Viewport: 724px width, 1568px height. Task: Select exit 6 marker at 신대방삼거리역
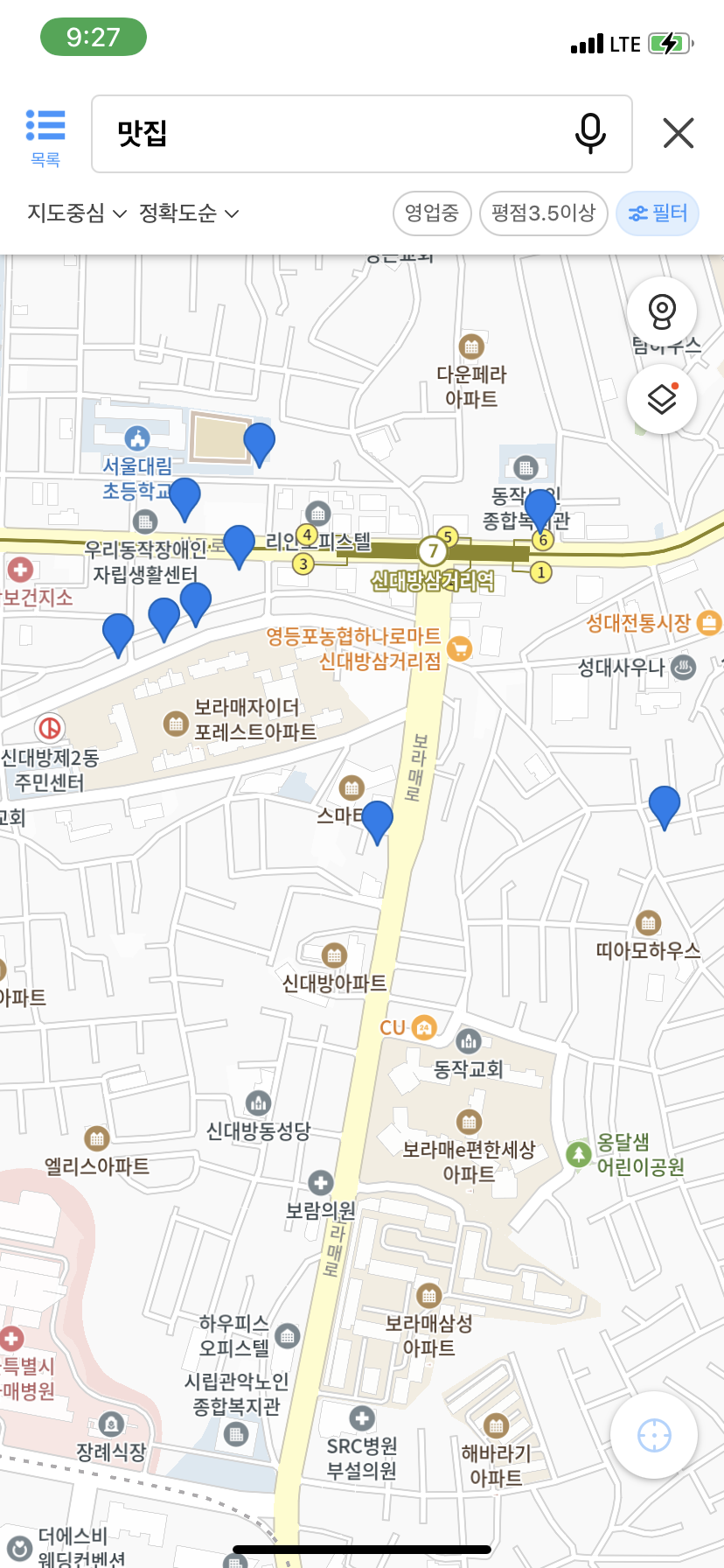click(543, 541)
